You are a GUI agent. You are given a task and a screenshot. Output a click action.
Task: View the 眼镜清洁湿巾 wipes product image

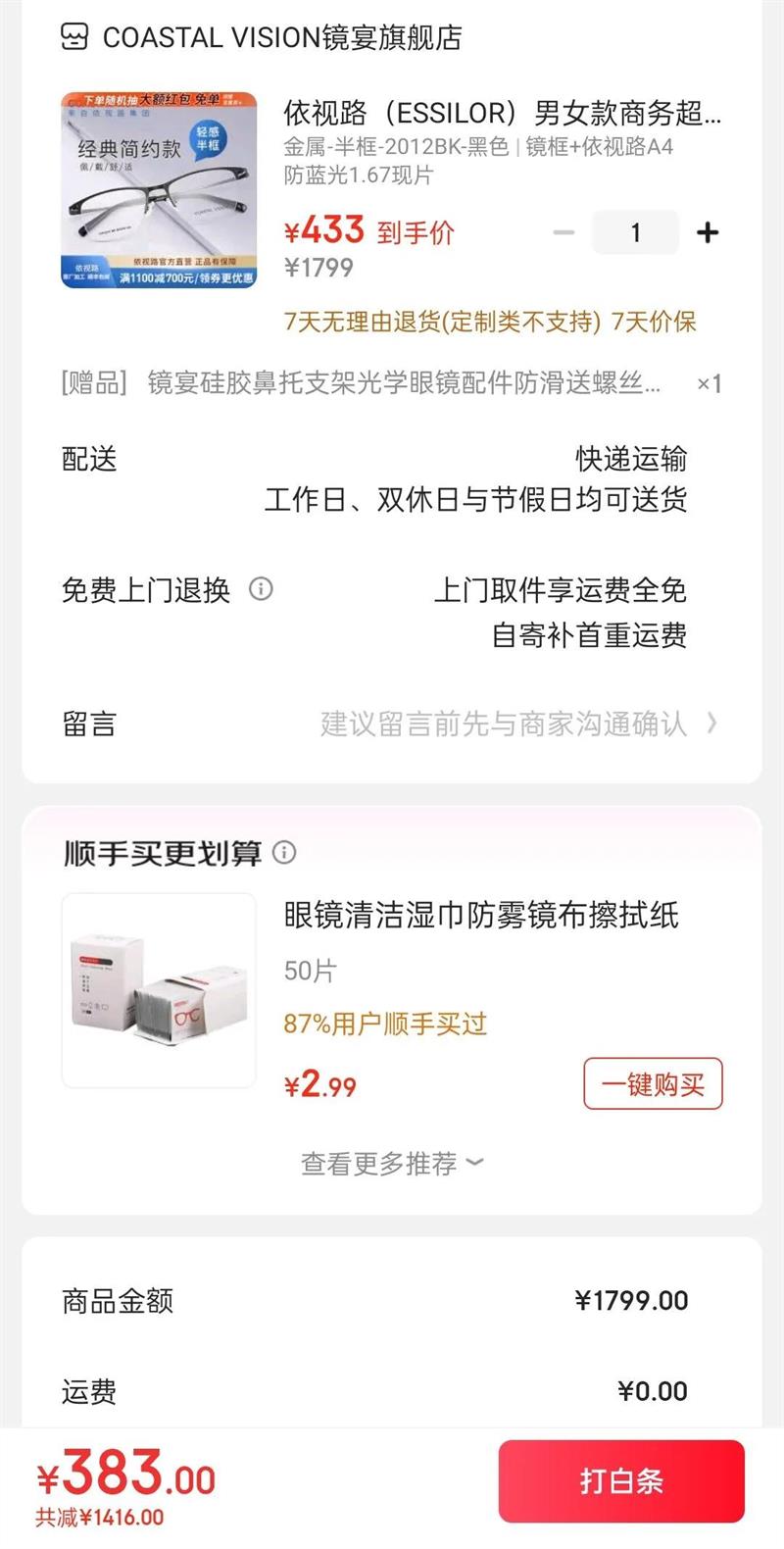159,990
